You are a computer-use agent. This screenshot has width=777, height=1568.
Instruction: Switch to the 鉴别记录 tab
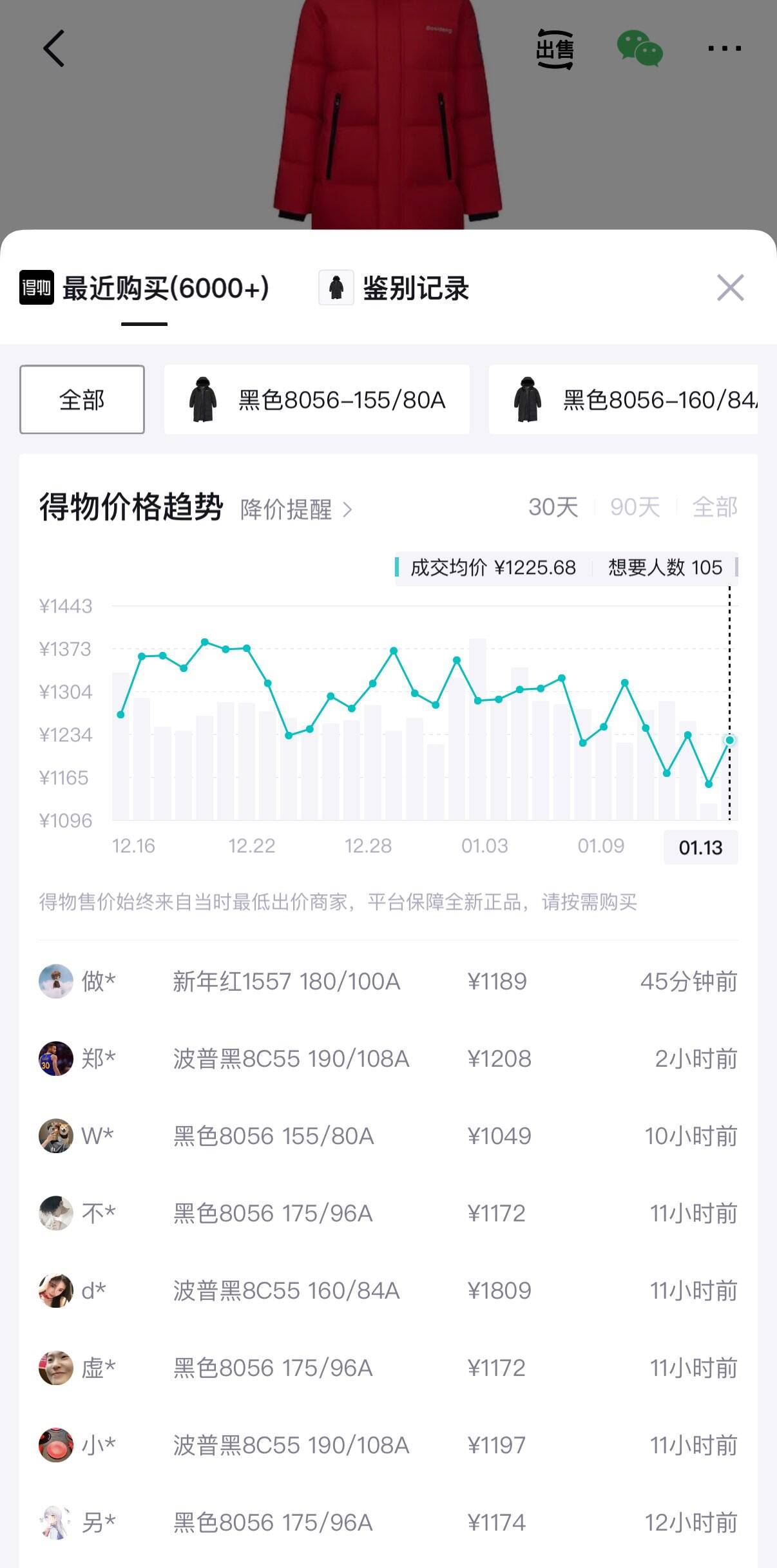(x=394, y=288)
